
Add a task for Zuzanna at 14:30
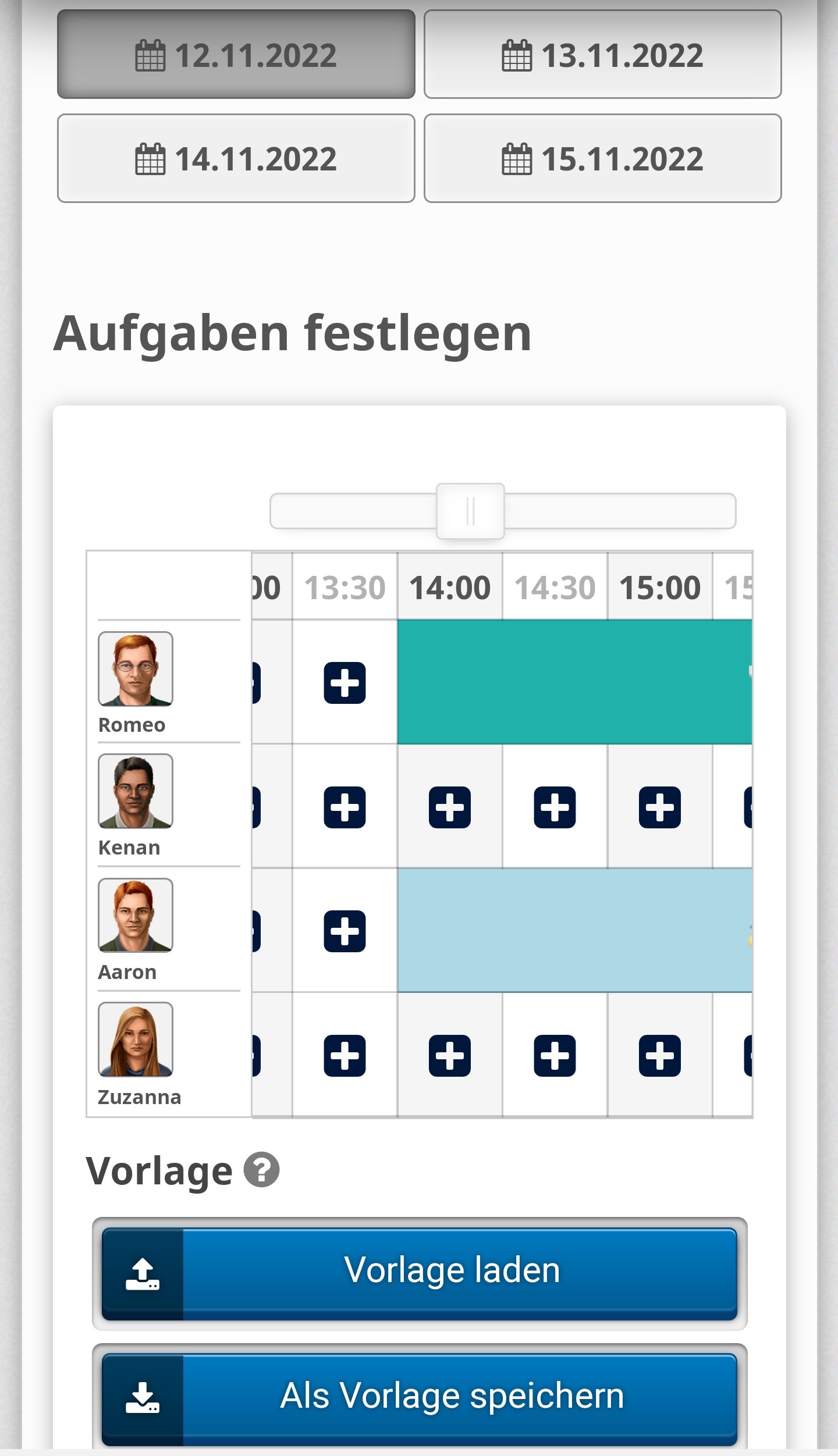click(555, 1056)
